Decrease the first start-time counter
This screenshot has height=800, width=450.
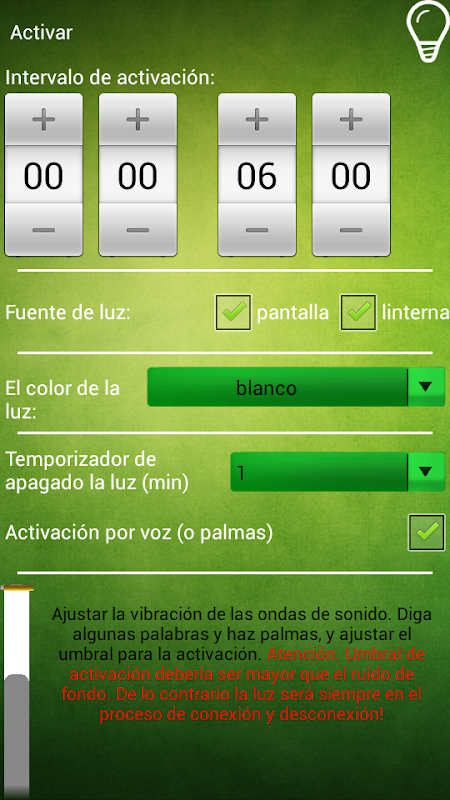[44, 230]
